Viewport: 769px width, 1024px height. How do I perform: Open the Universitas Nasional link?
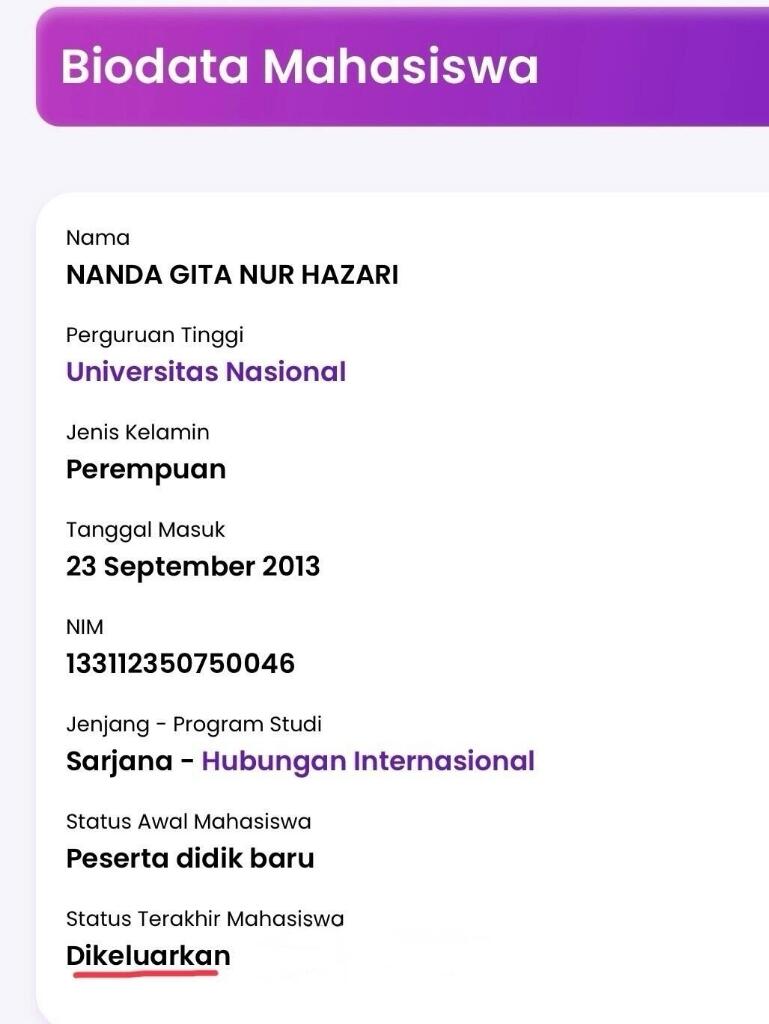click(205, 372)
